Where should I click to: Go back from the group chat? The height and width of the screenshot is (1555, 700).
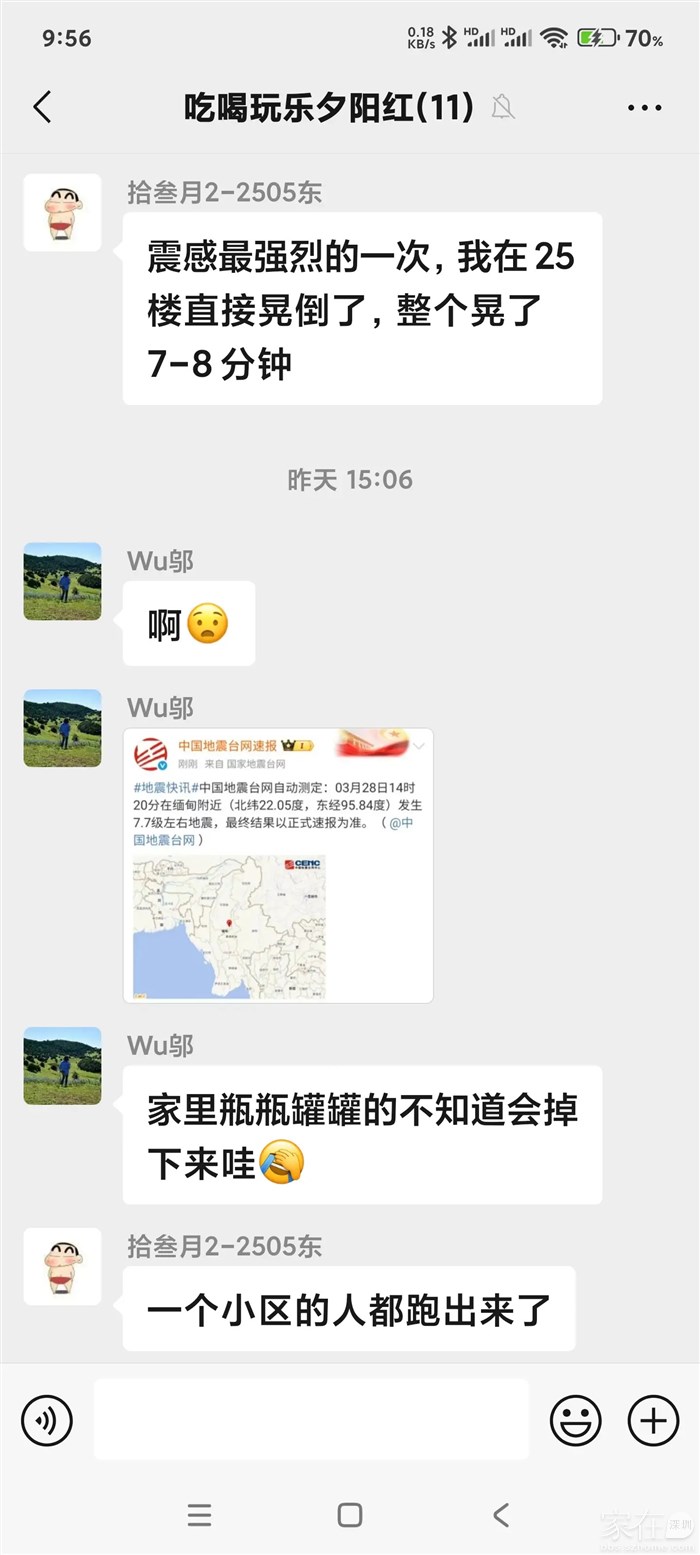42,107
